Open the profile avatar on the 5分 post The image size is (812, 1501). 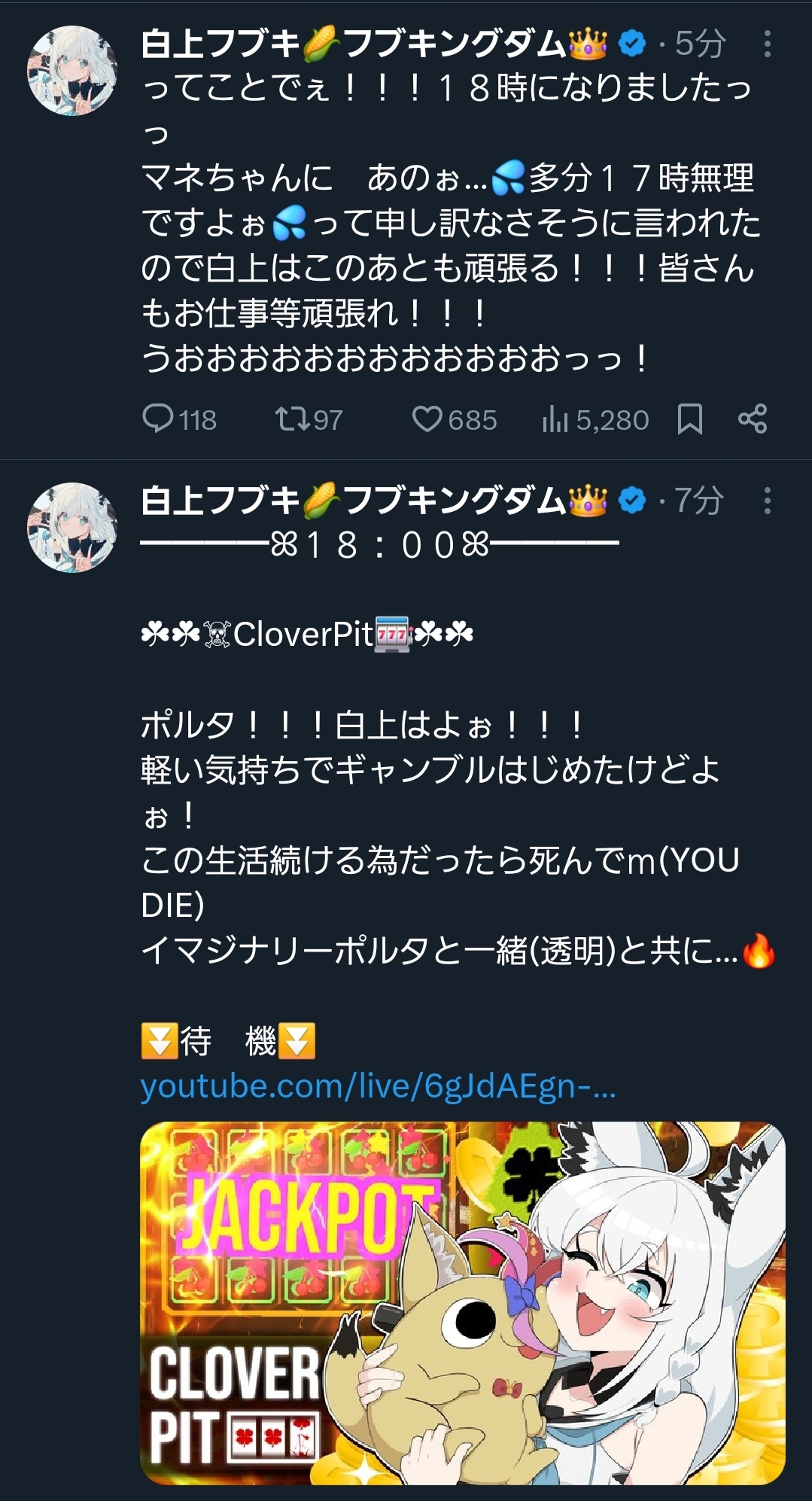click(x=72, y=72)
